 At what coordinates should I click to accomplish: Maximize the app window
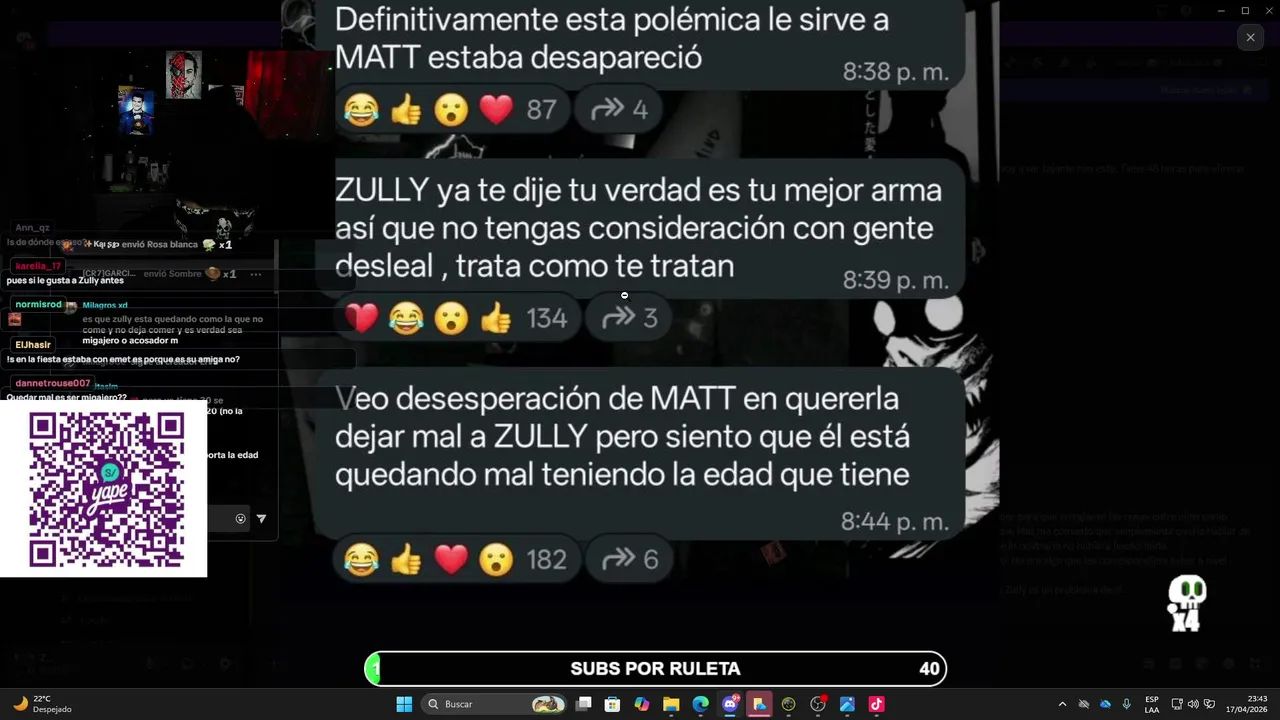click(x=1245, y=10)
